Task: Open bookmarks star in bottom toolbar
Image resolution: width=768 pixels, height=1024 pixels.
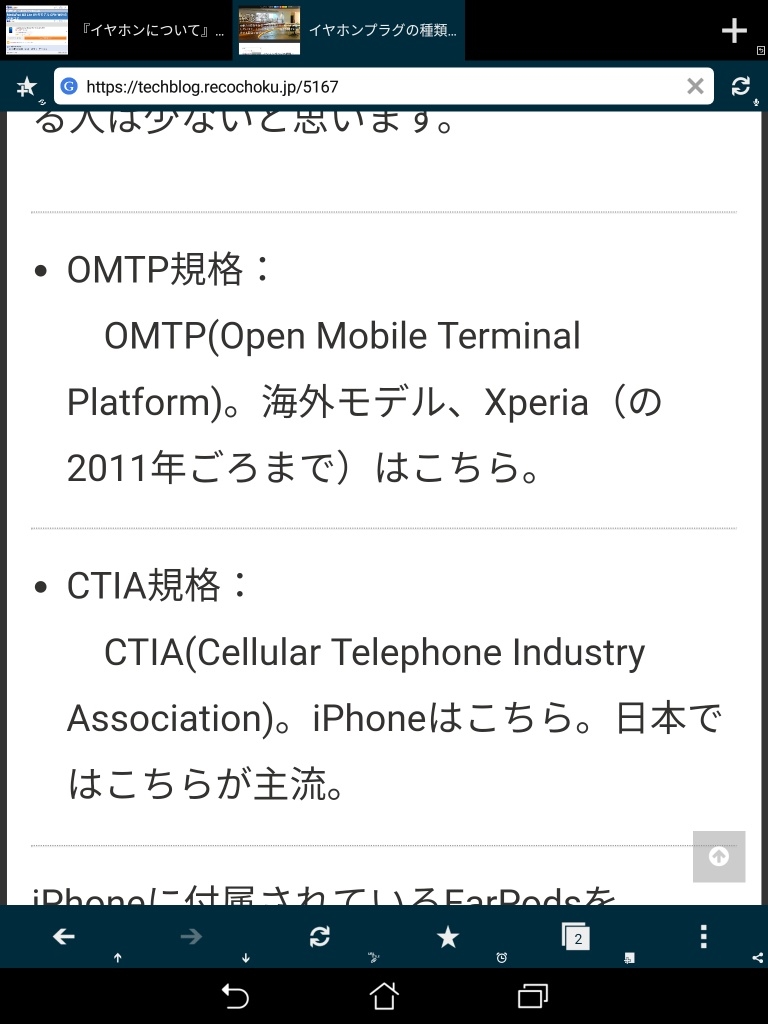Action: pyautogui.click(x=448, y=937)
